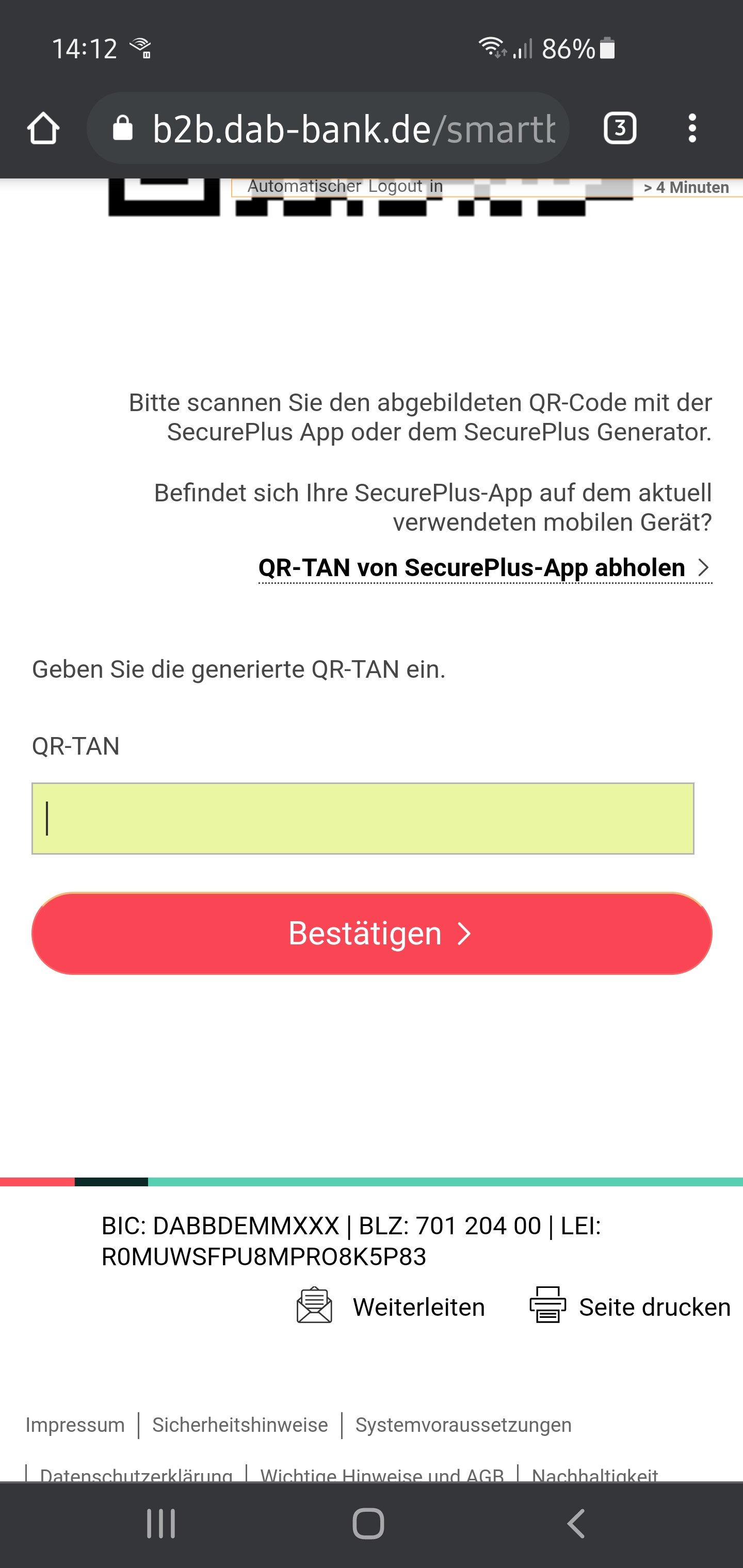Confirm with the Bestätigen button
Viewport: 743px width, 1568px height.
[x=372, y=933]
